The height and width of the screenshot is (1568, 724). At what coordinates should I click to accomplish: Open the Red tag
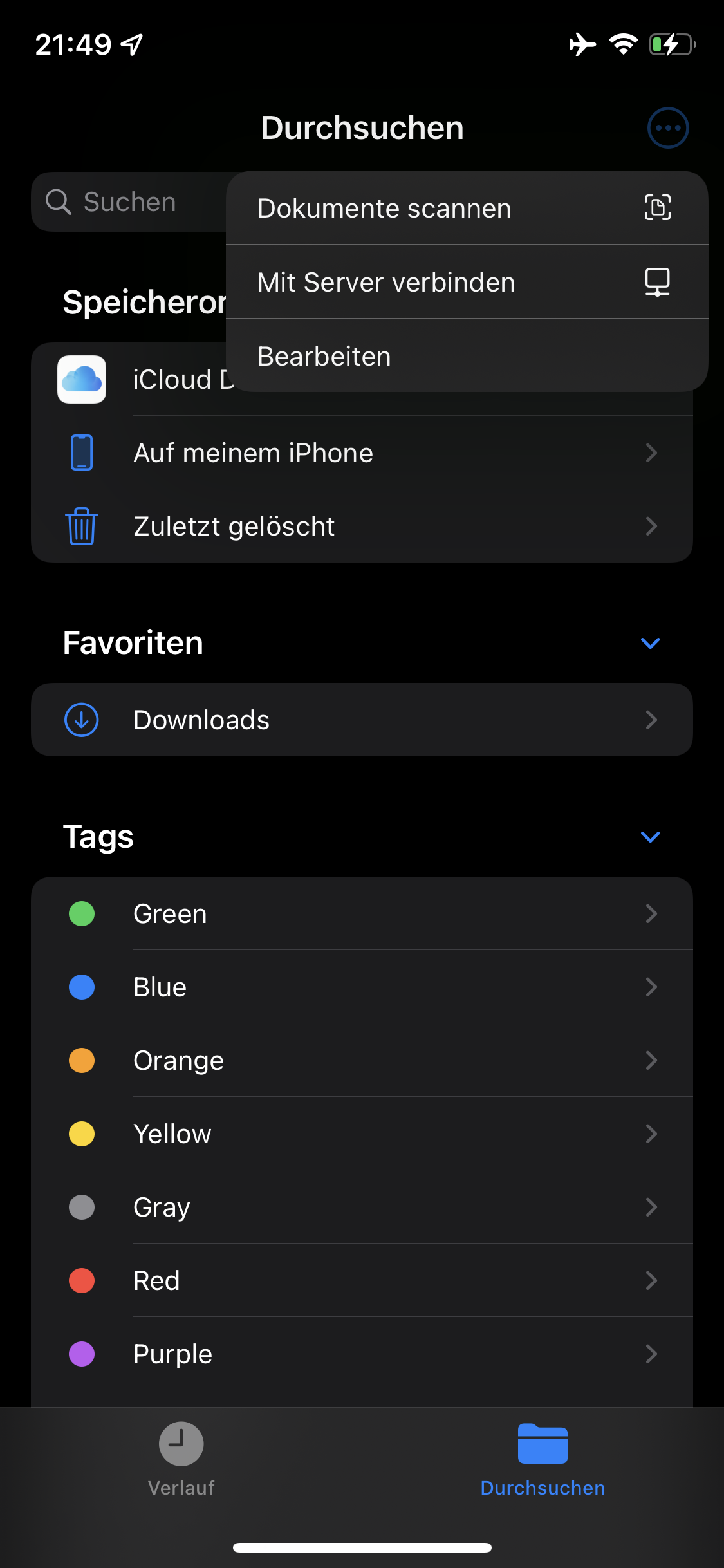point(362,1280)
